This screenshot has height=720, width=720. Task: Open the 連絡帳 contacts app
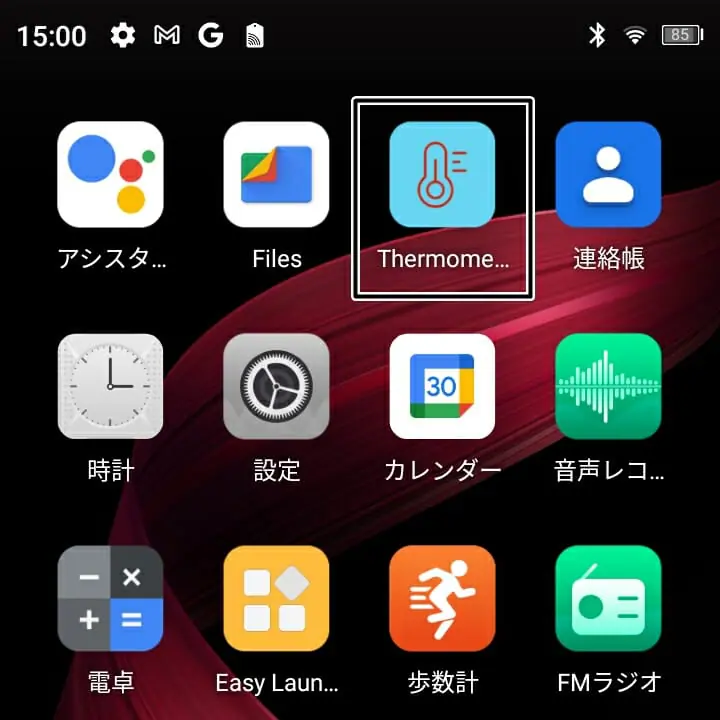point(608,175)
